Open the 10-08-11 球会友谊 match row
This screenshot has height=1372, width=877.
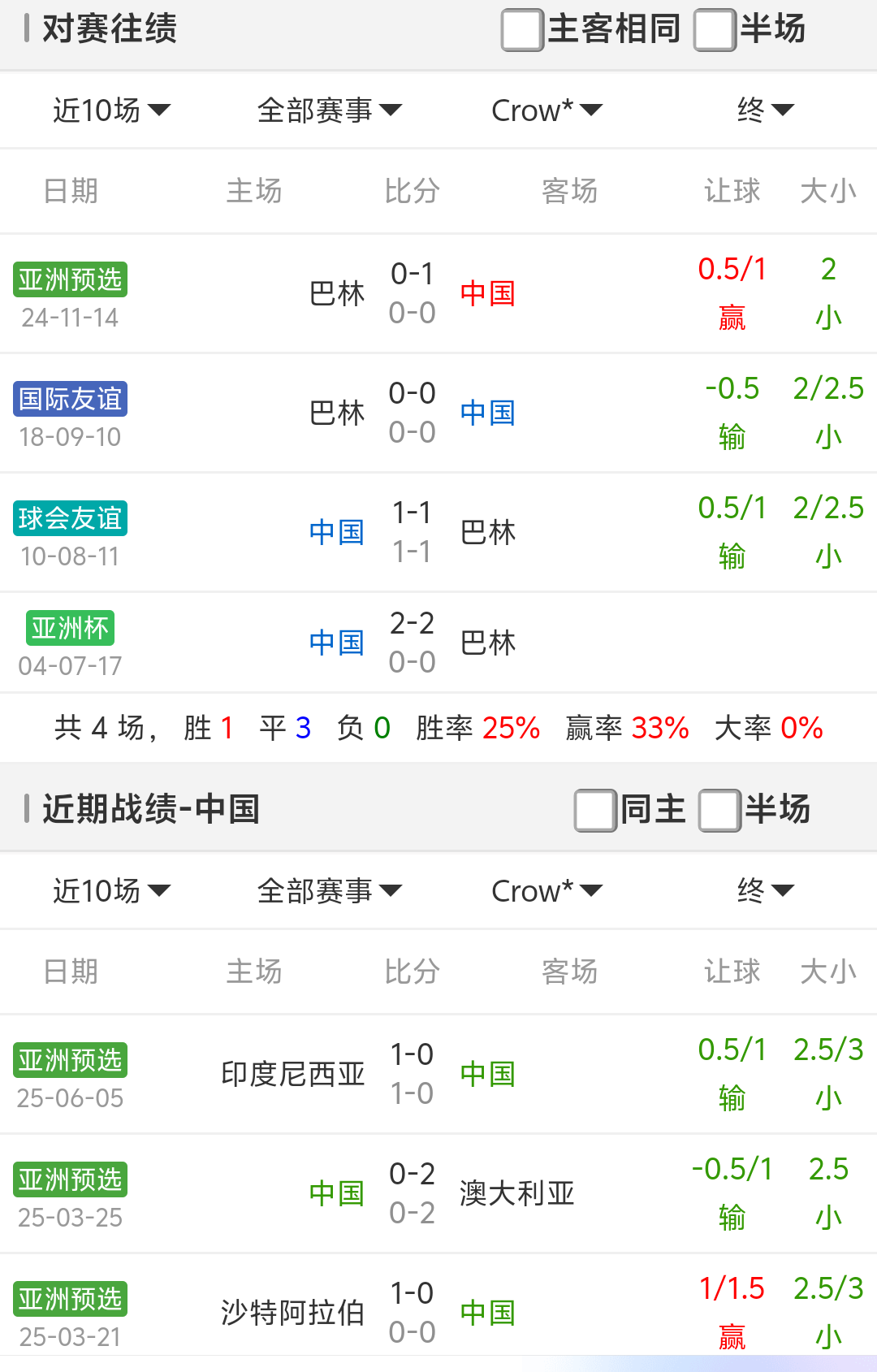pyautogui.click(x=413, y=532)
